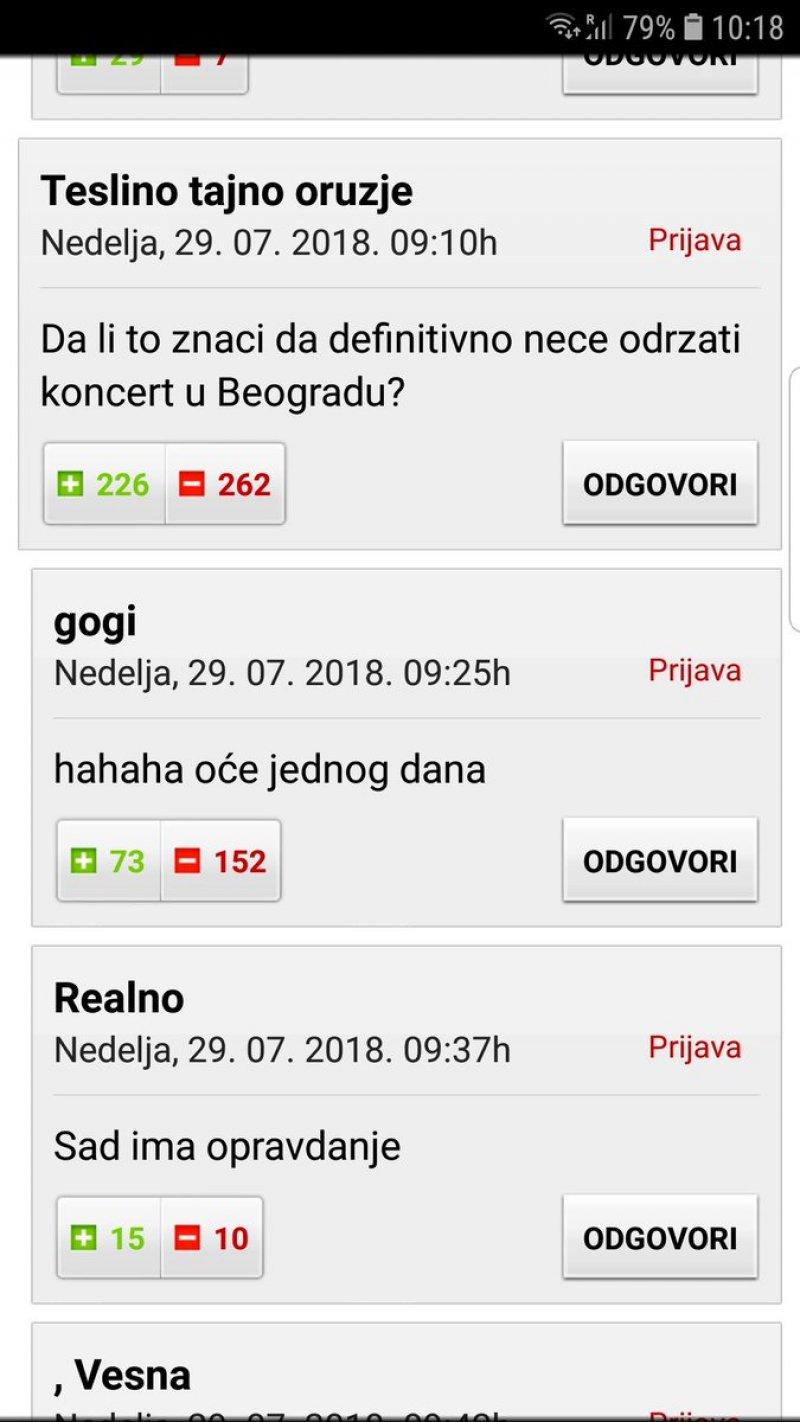This screenshot has width=800, height=1422.
Task: Tap Odgovori under gogi's comment
Action: click(x=660, y=861)
